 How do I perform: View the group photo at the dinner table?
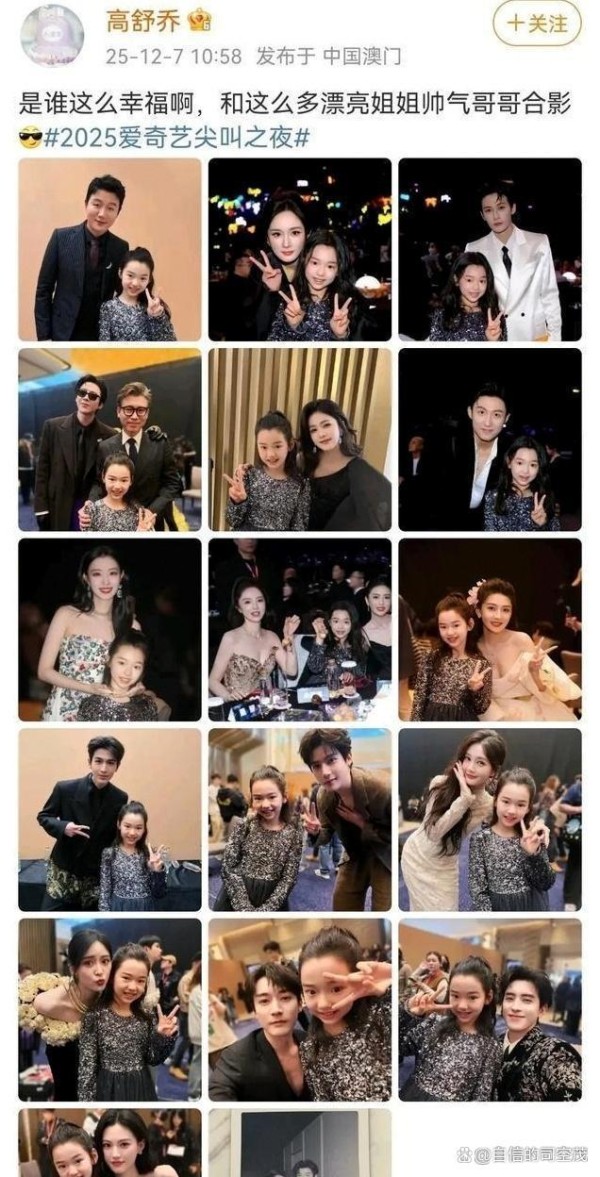pos(299,629)
